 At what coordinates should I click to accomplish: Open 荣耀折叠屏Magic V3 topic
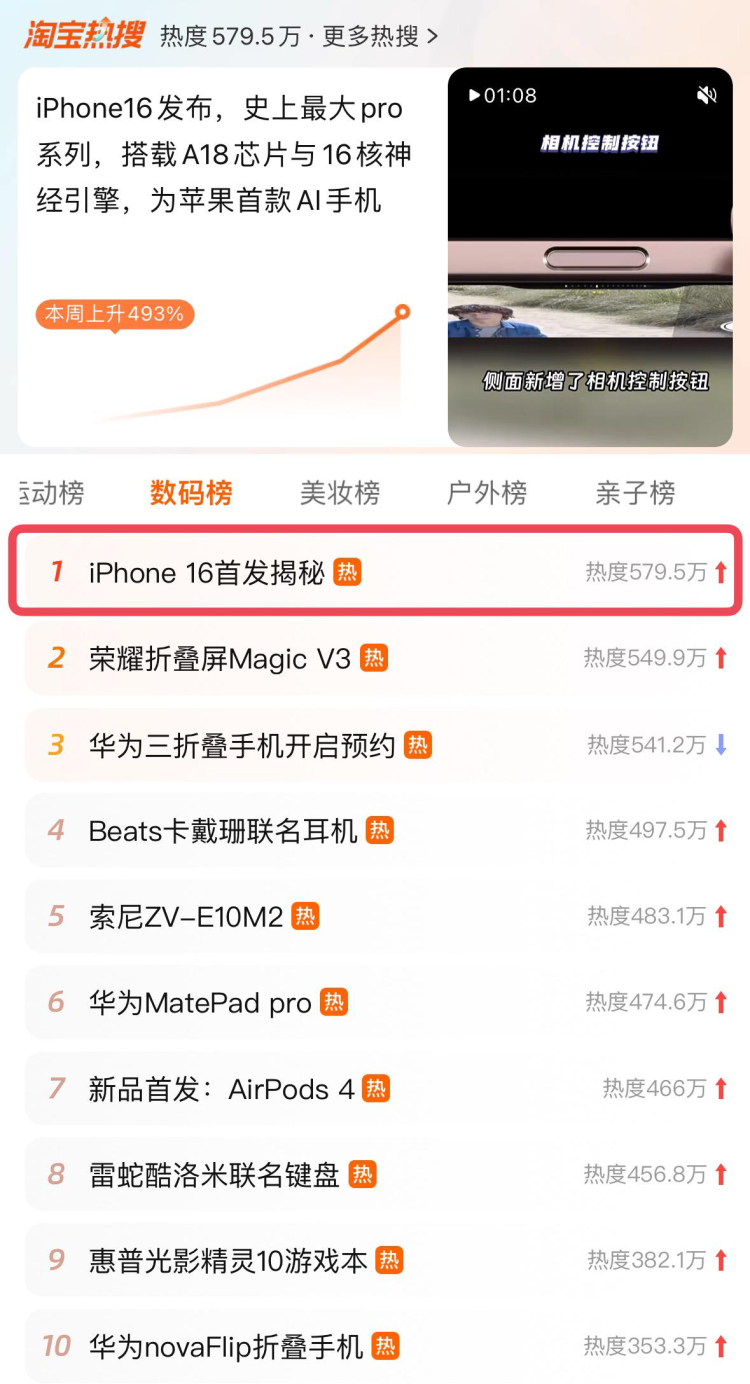tap(220, 659)
